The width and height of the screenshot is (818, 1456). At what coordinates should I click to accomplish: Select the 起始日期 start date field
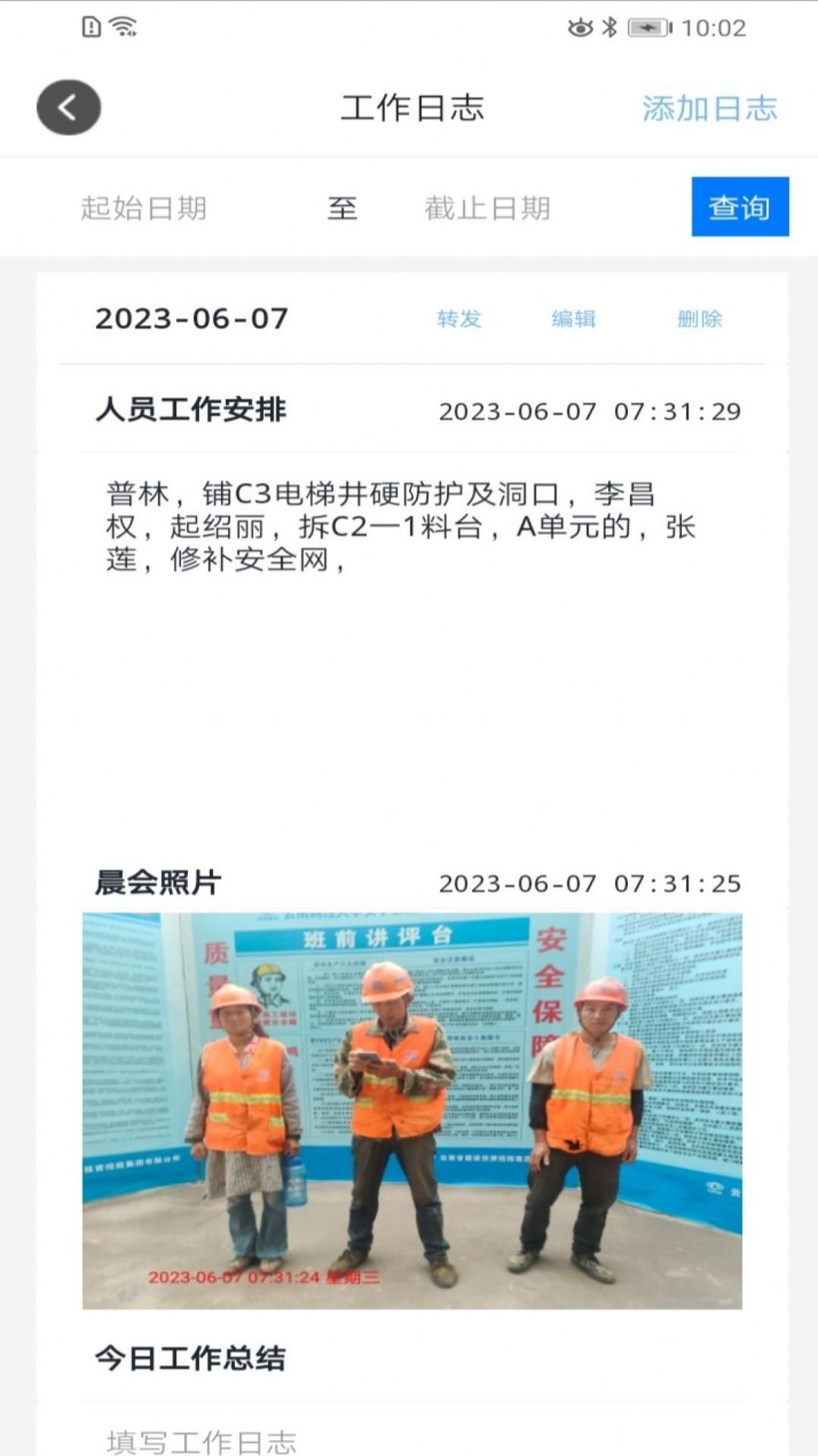pos(144,208)
